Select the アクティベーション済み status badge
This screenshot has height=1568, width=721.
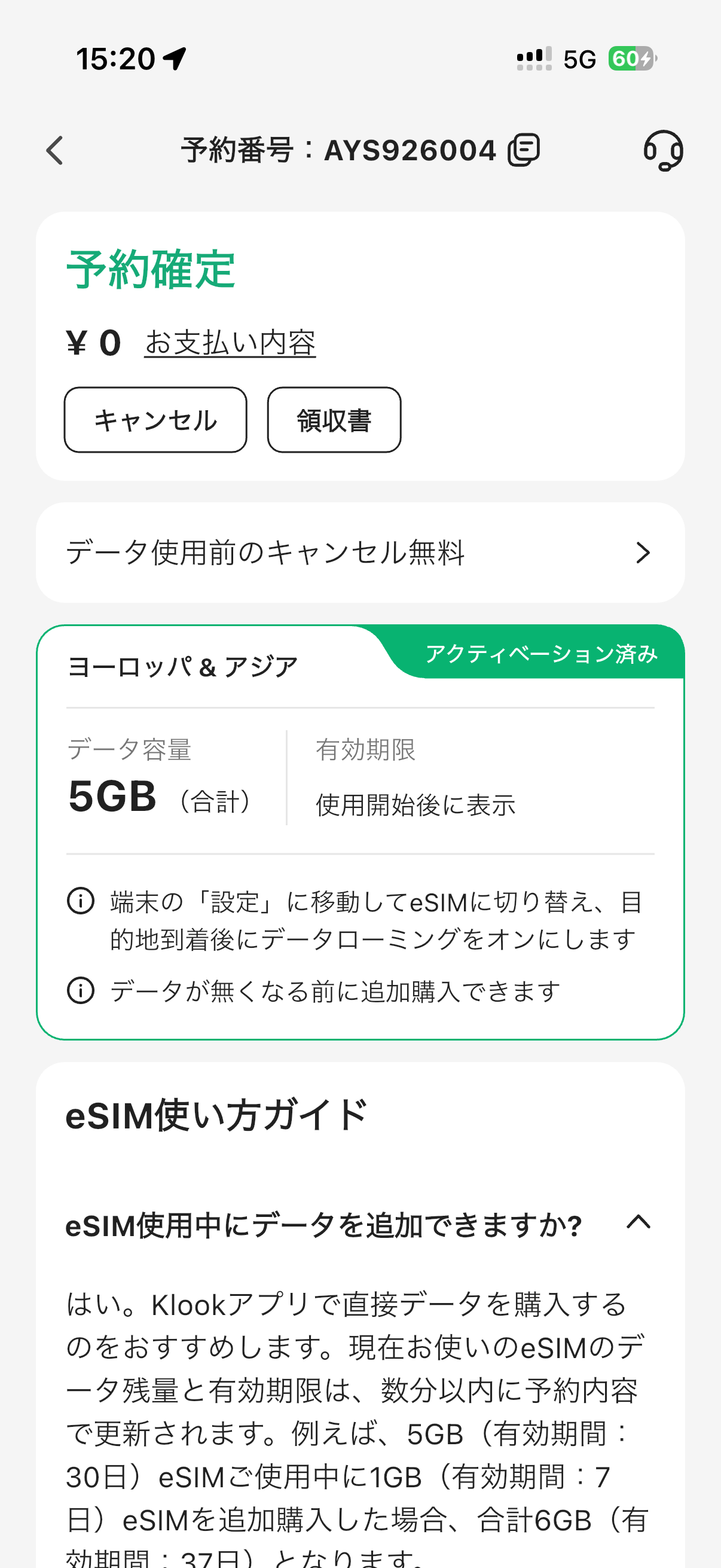point(541,655)
